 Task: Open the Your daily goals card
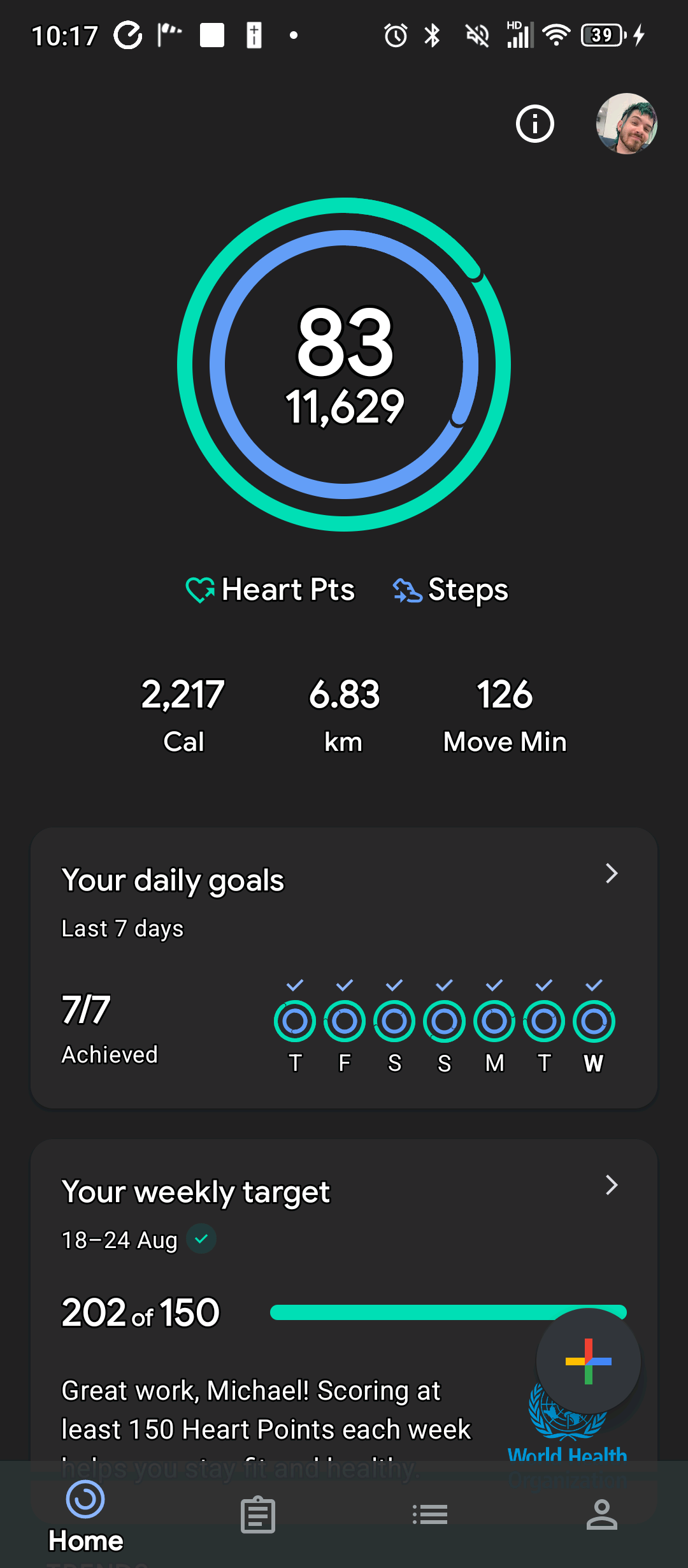point(344,966)
